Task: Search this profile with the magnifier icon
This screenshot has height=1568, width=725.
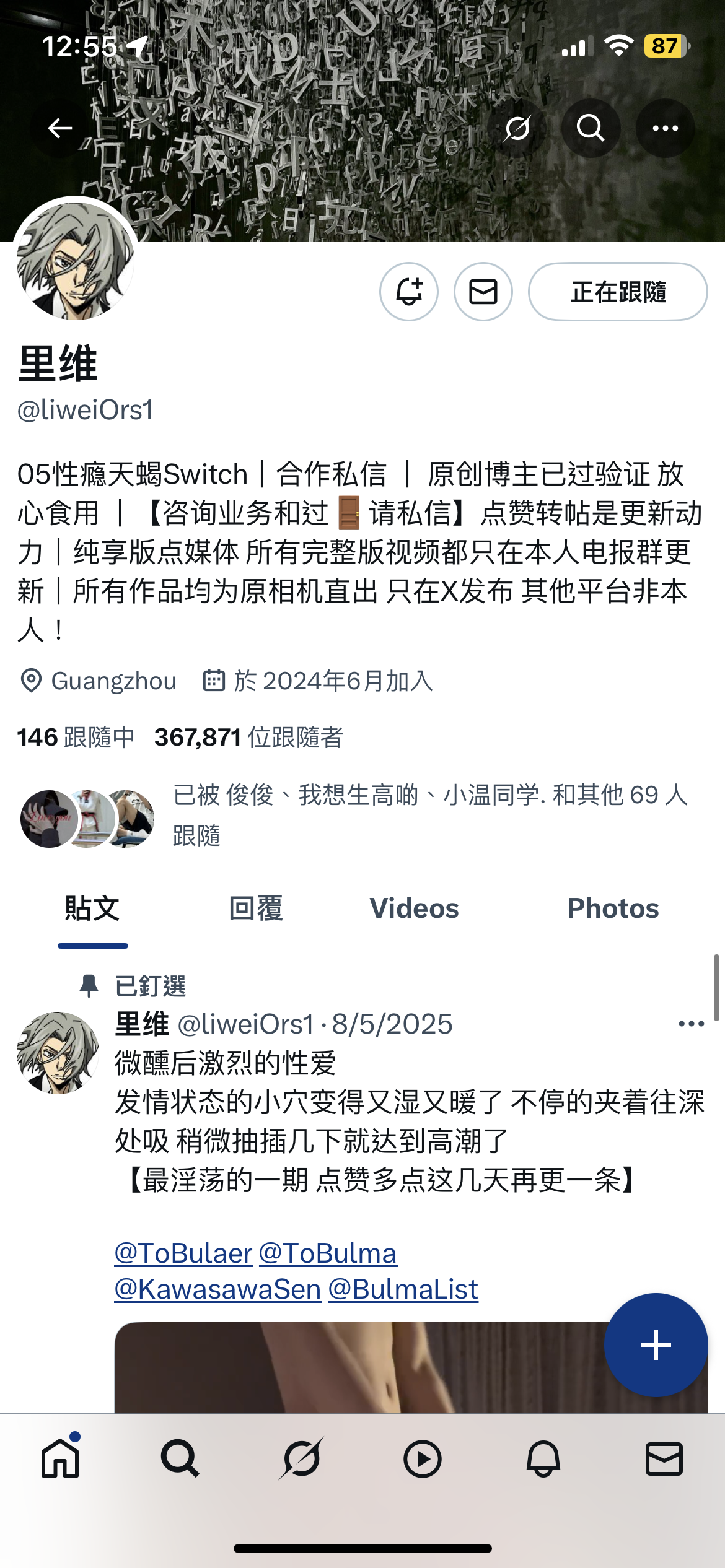Action: pyautogui.click(x=591, y=128)
